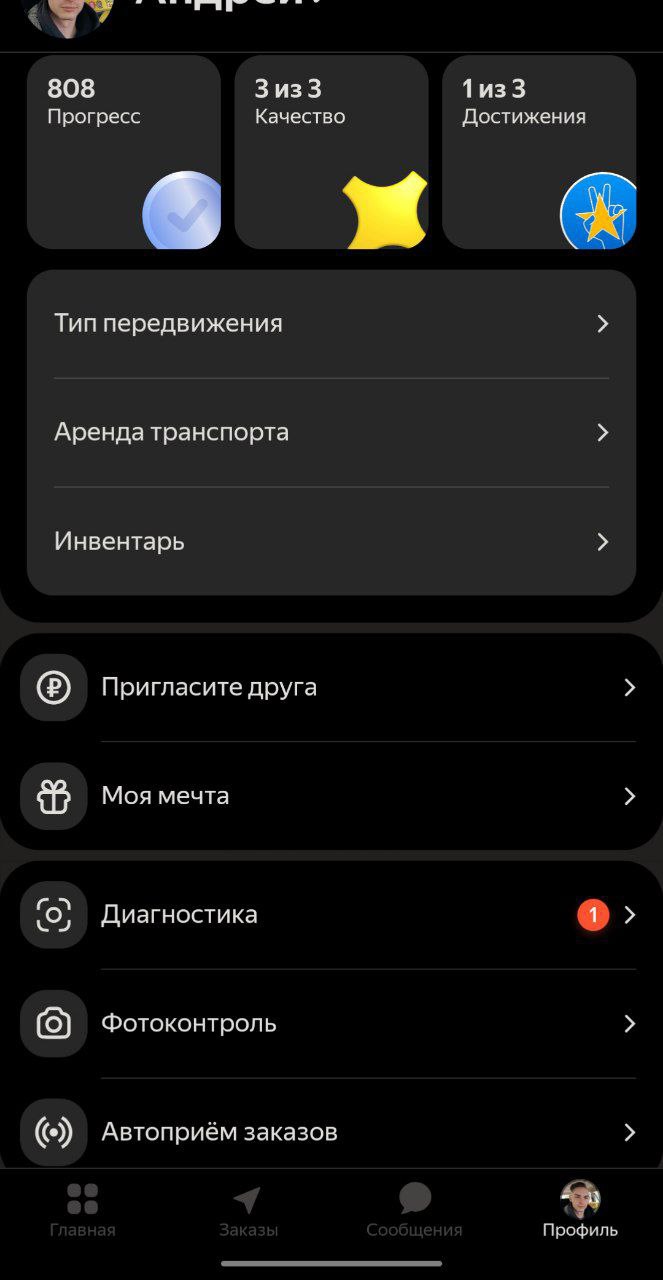
Task: Open Моя мечта
Action: coord(331,797)
